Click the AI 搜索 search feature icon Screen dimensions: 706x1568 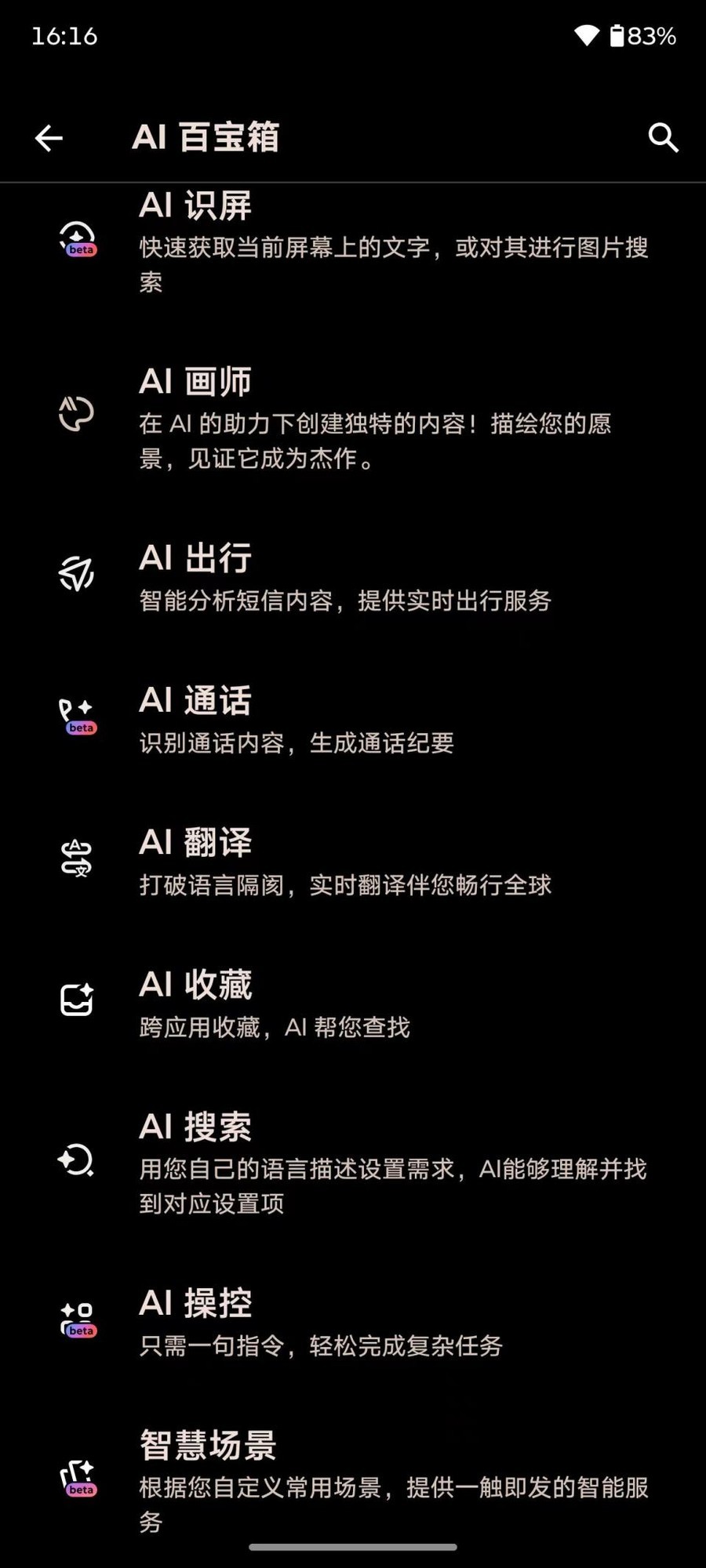click(x=77, y=1160)
